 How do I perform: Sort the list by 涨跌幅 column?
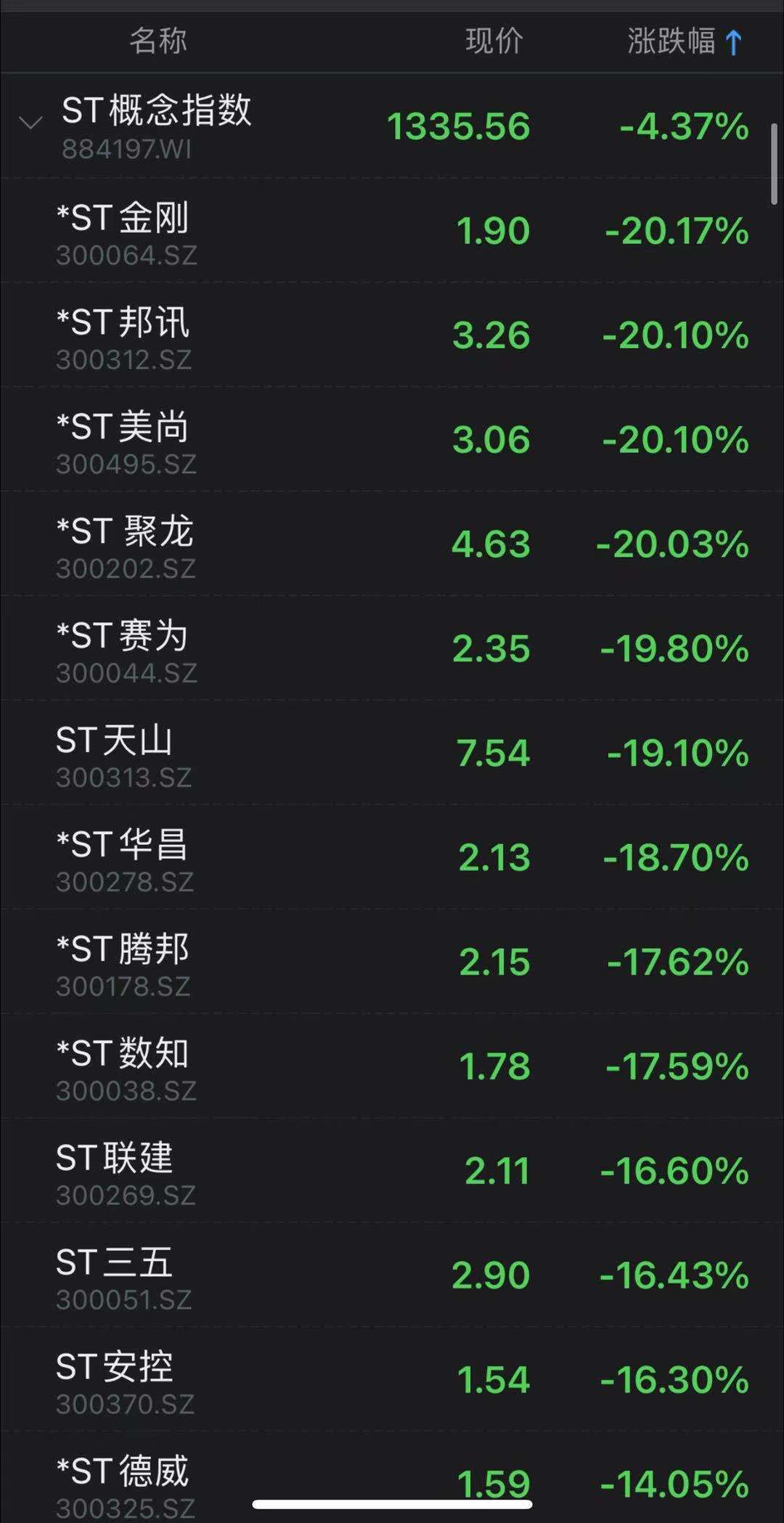click(x=684, y=41)
